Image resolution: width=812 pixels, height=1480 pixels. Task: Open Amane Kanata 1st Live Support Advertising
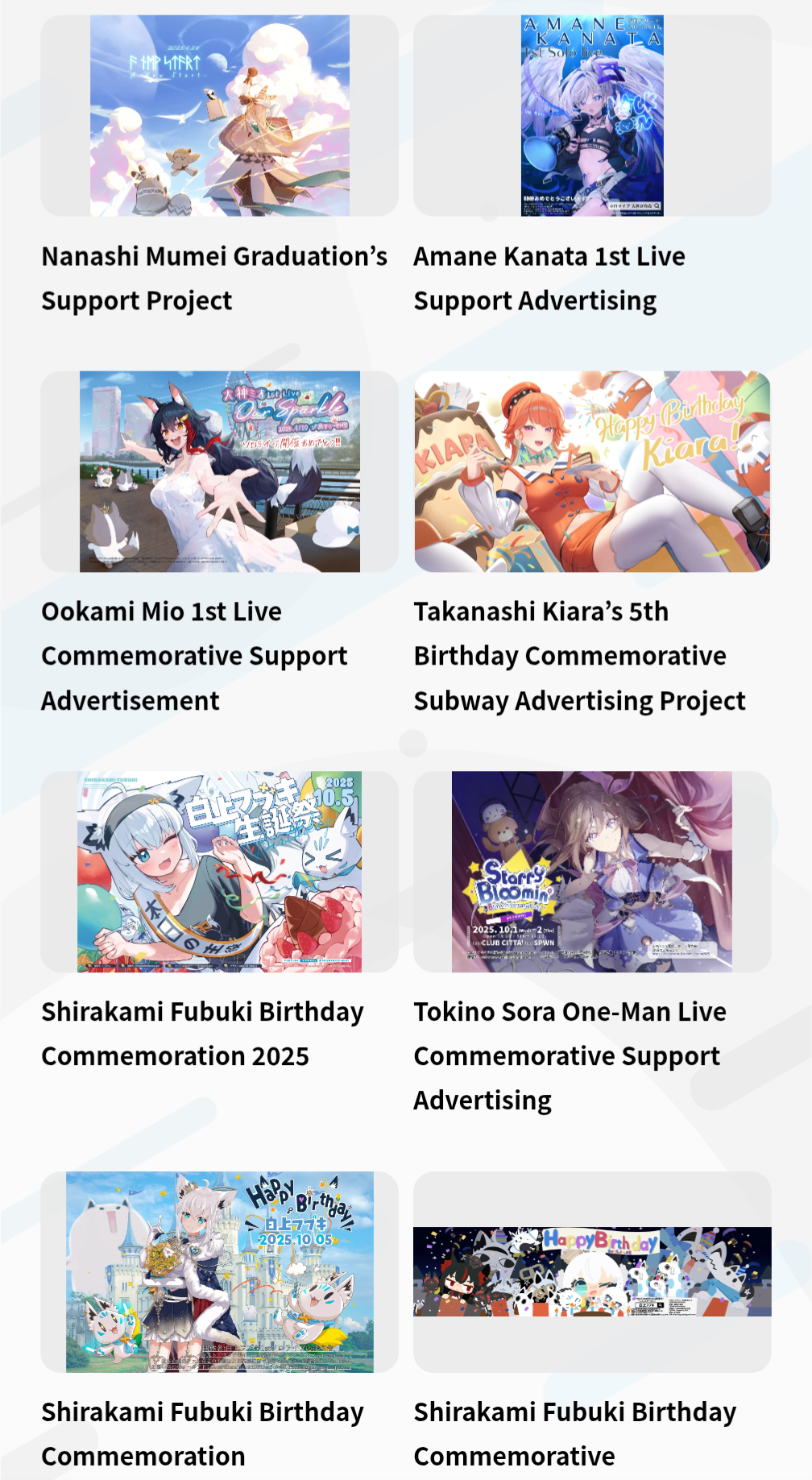[592, 116]
